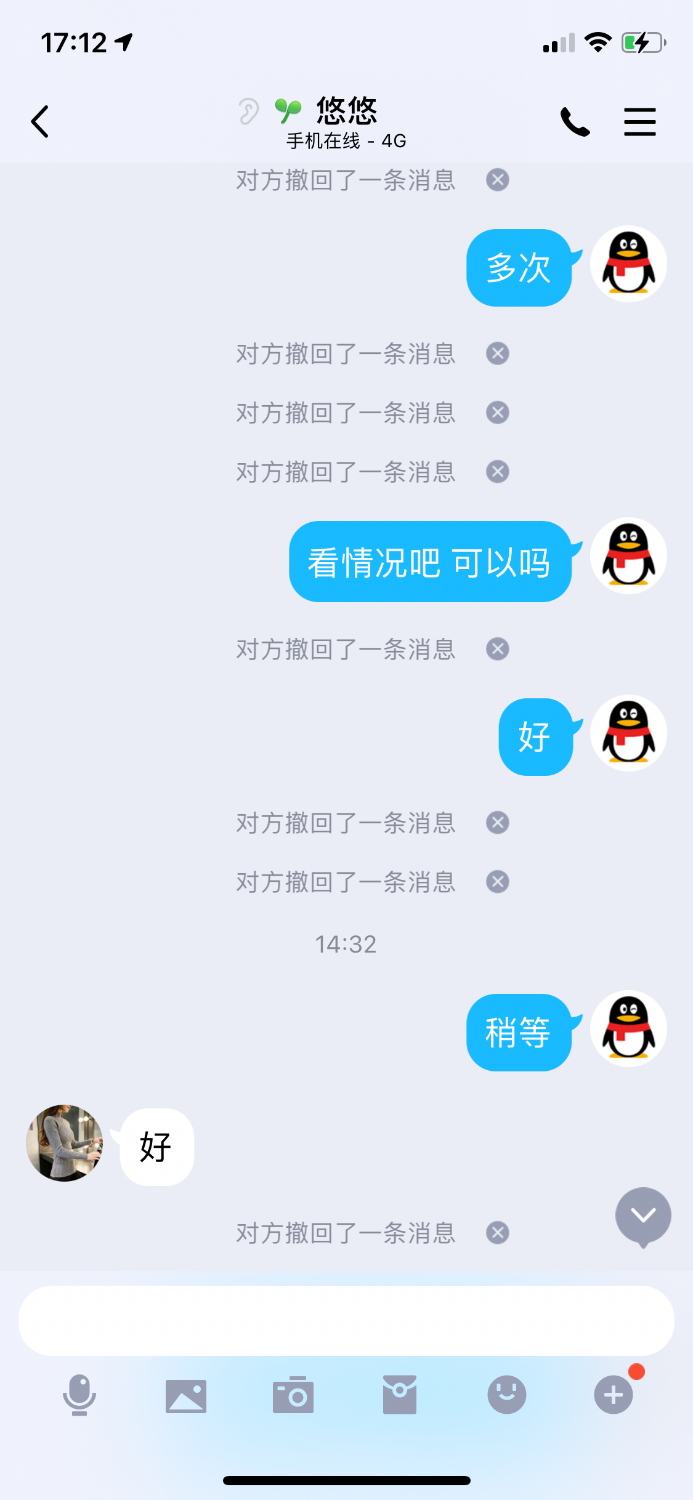
Task: Tap the message input field
Action: click(x=346, y=1320)
